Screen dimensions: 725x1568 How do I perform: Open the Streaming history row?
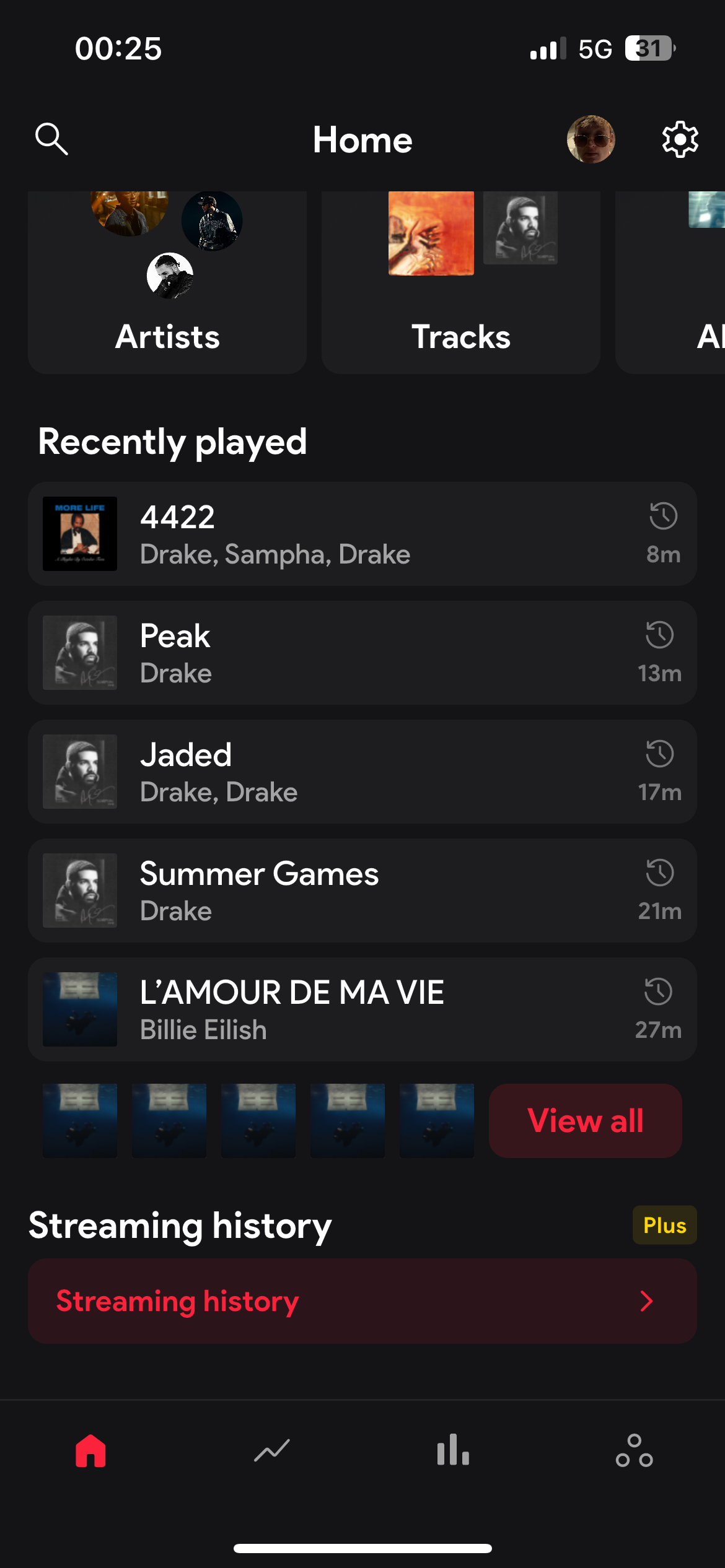[x=362, y=1301]
